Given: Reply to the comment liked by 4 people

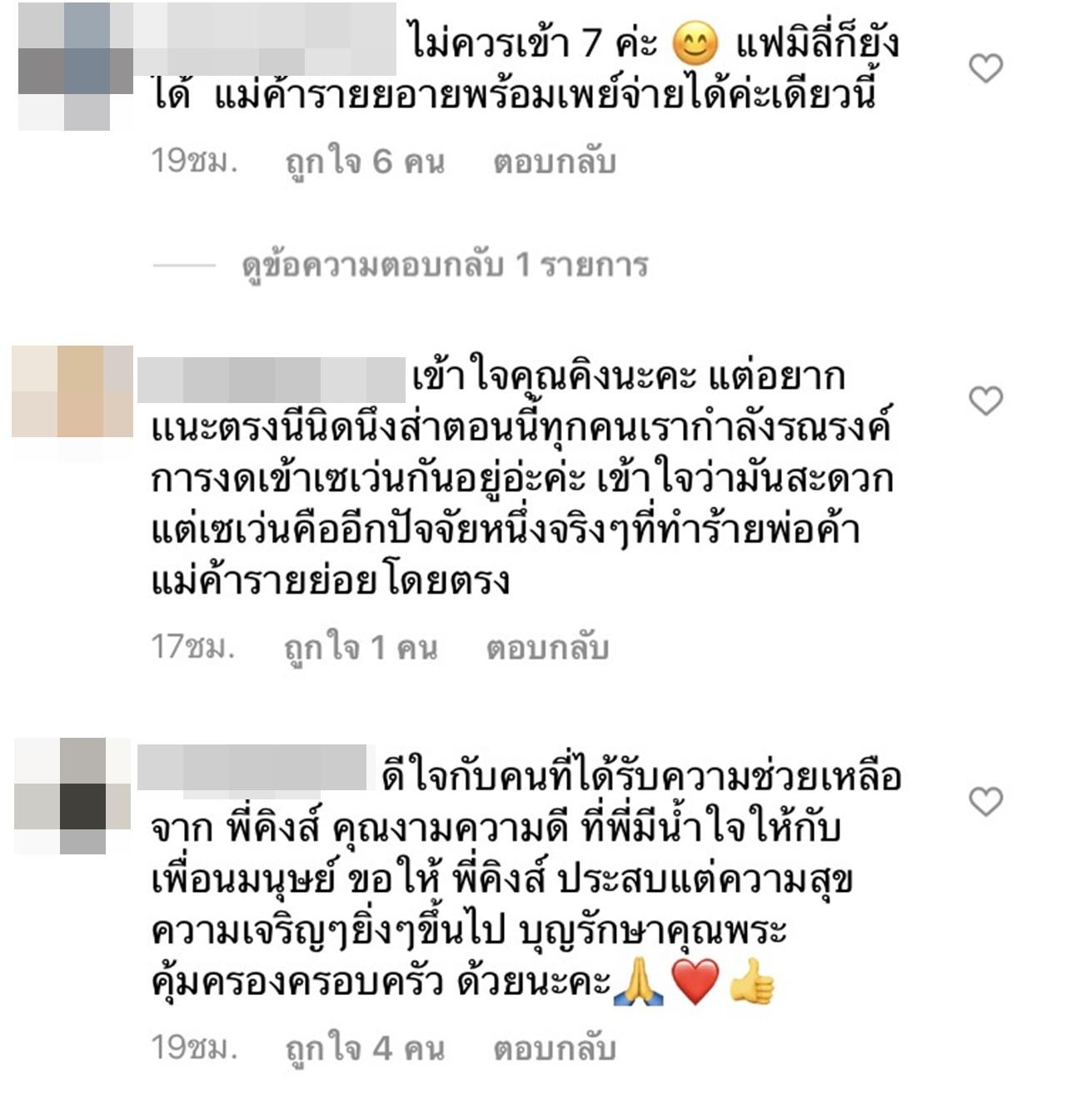Looking at the screenshot, I should (554, 1049).
